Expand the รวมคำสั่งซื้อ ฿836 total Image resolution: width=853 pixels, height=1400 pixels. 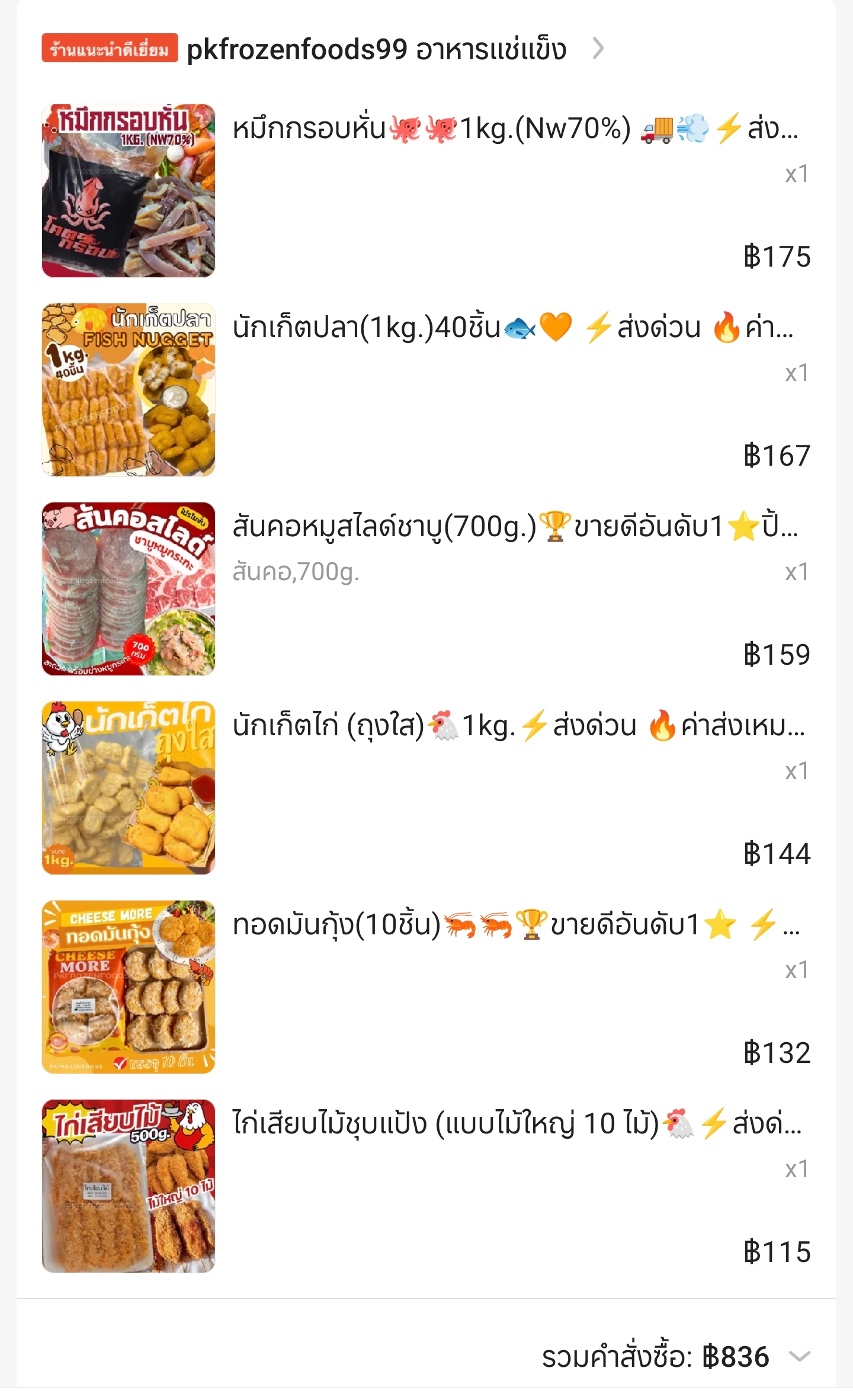pos(799,1356)
